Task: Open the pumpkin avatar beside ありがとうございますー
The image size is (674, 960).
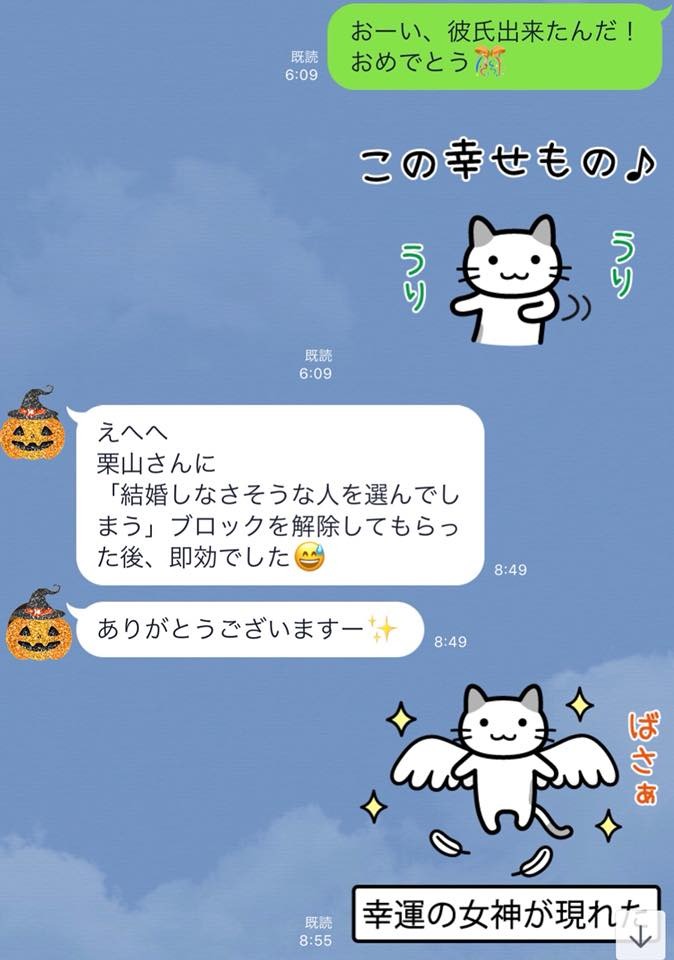Action: point(35,624)
